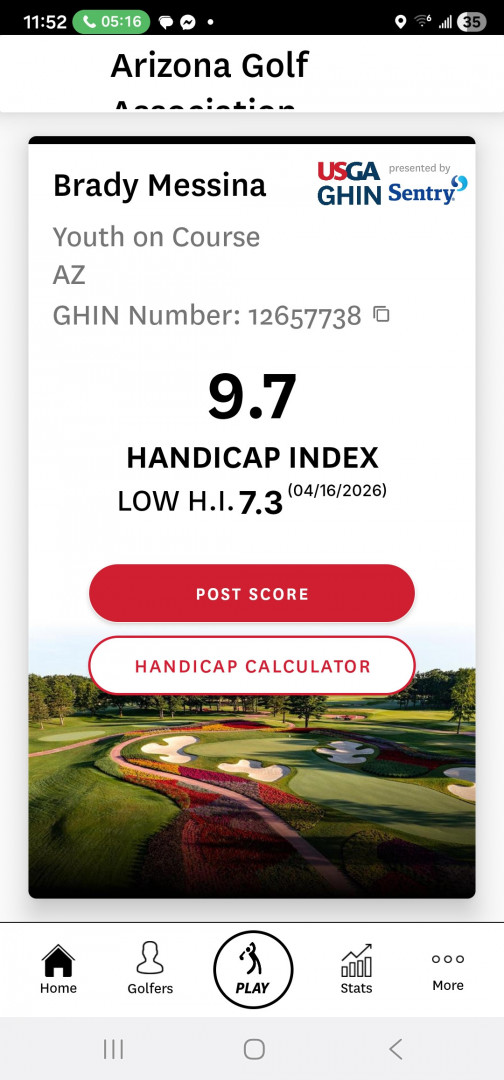Tap the Post Score button
This screenshot has height=1080, width=504.
click(252, 594)
